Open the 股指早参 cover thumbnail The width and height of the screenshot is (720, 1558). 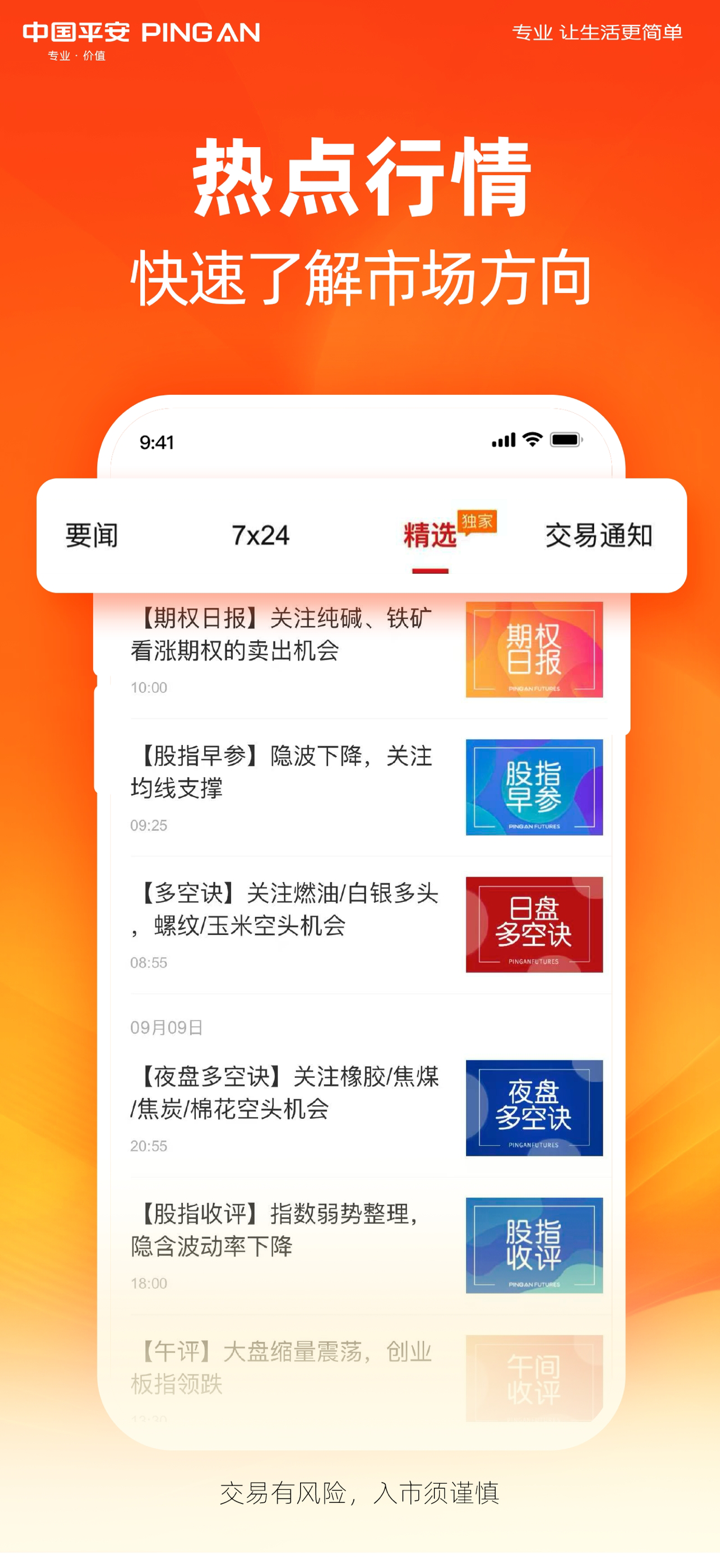[x=534, y=787]
